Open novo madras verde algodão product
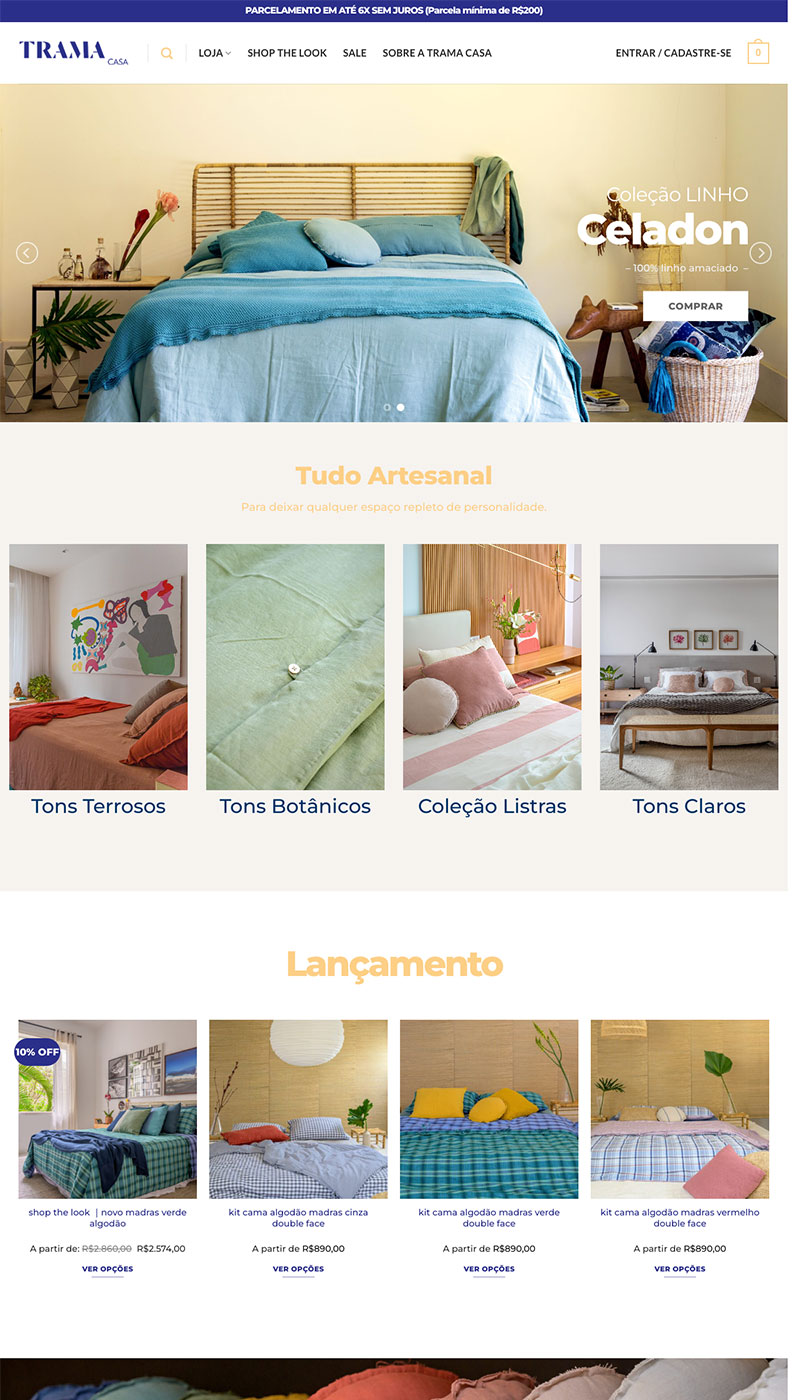 point(107,1217)
